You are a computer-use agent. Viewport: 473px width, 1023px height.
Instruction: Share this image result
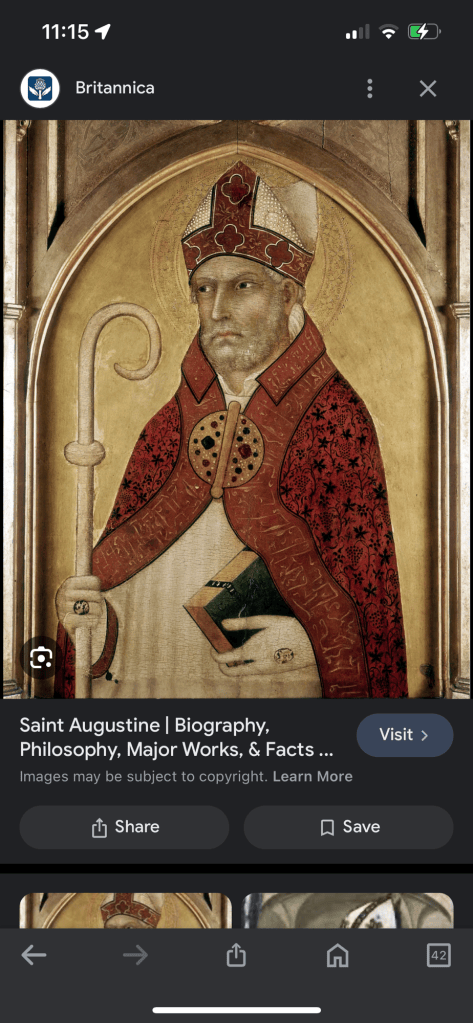click(124, 827)
